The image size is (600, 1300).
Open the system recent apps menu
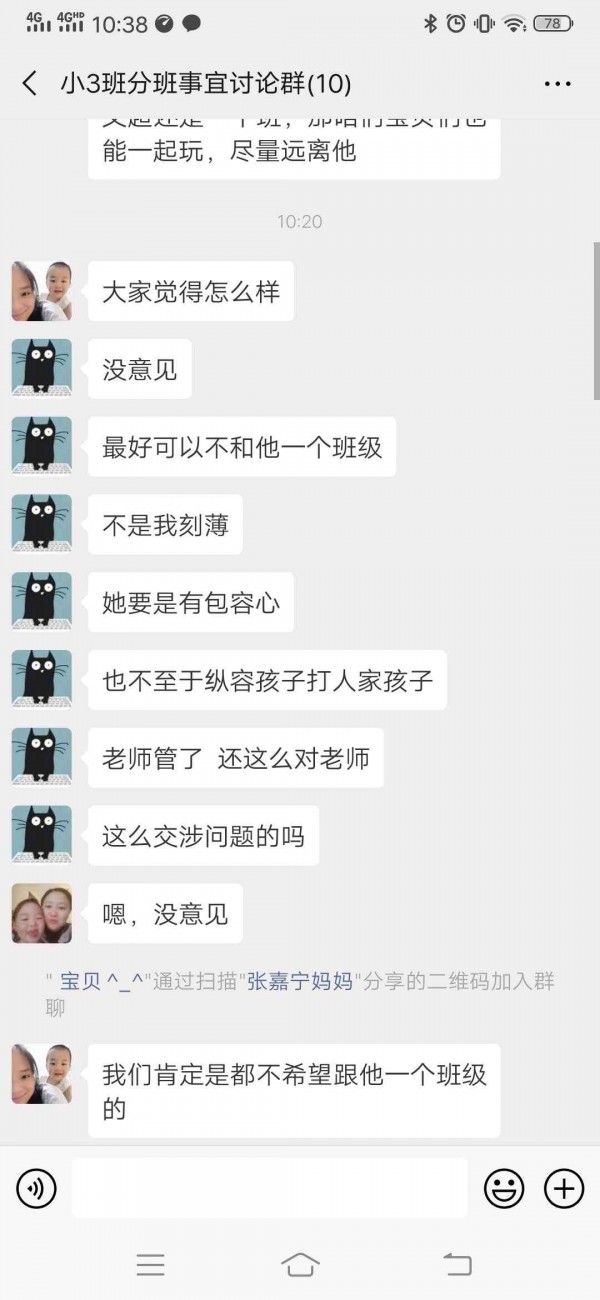[x=150, y=1264]
